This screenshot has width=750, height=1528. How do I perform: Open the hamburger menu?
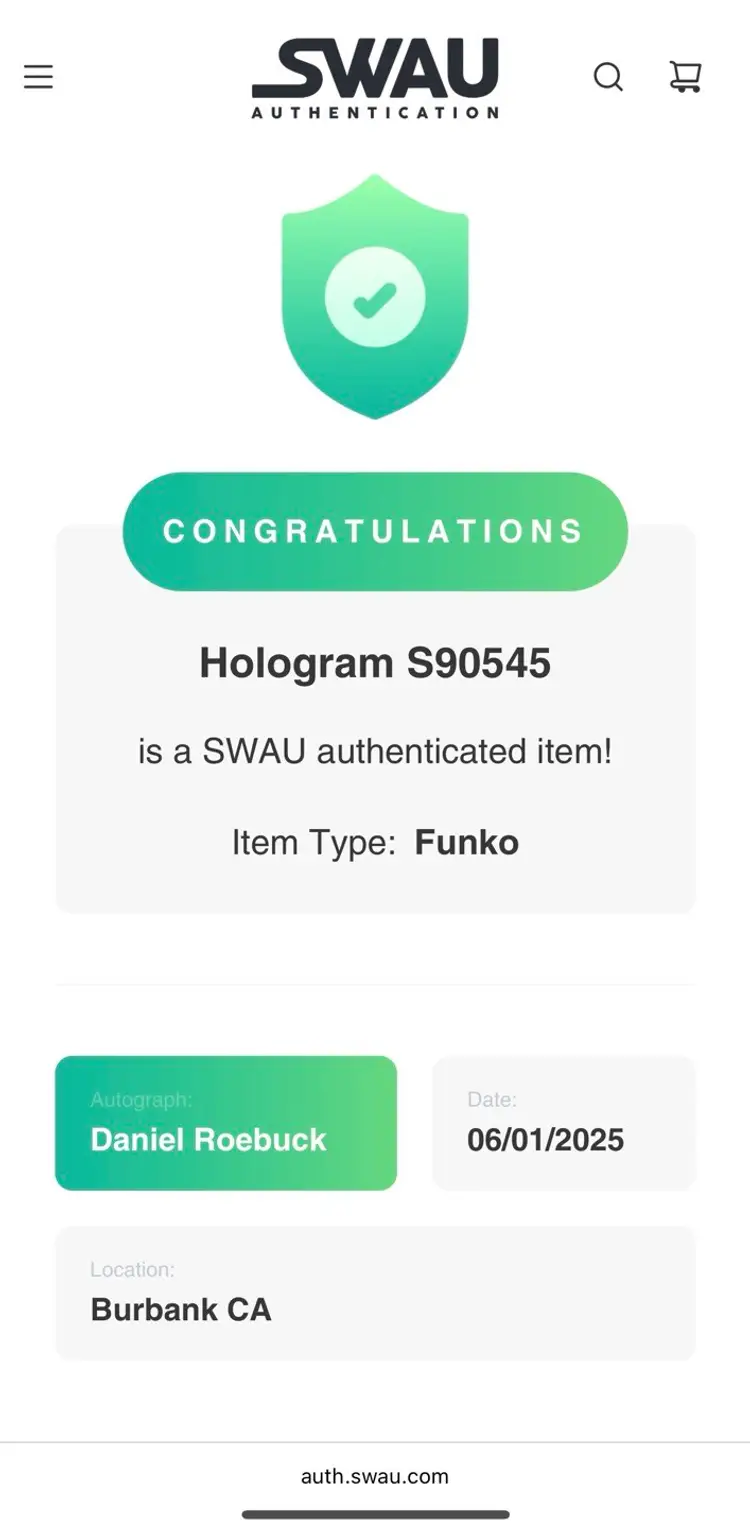point(38,77)
